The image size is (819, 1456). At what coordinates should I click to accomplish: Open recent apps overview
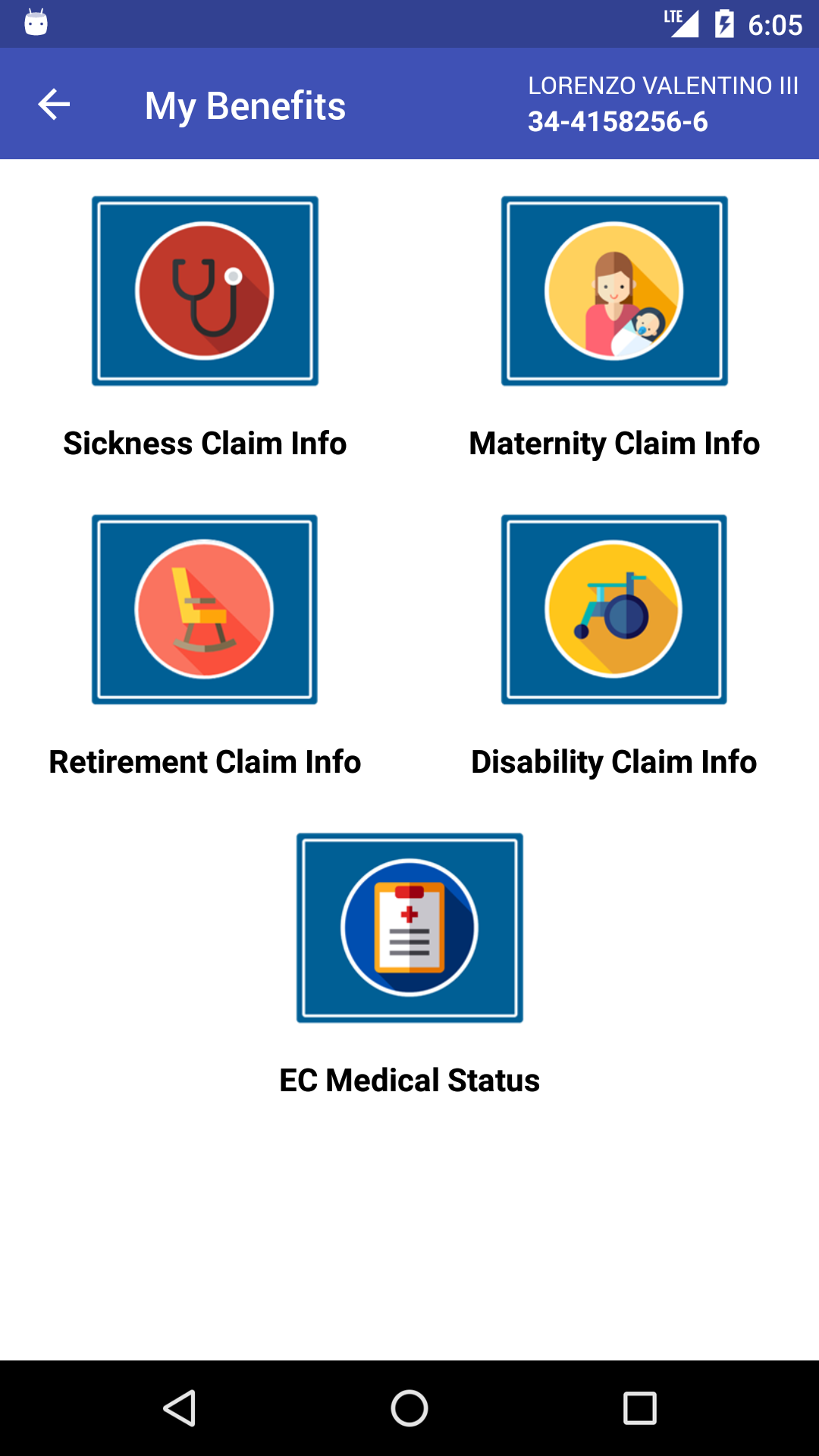click(x=639, y=1408)
